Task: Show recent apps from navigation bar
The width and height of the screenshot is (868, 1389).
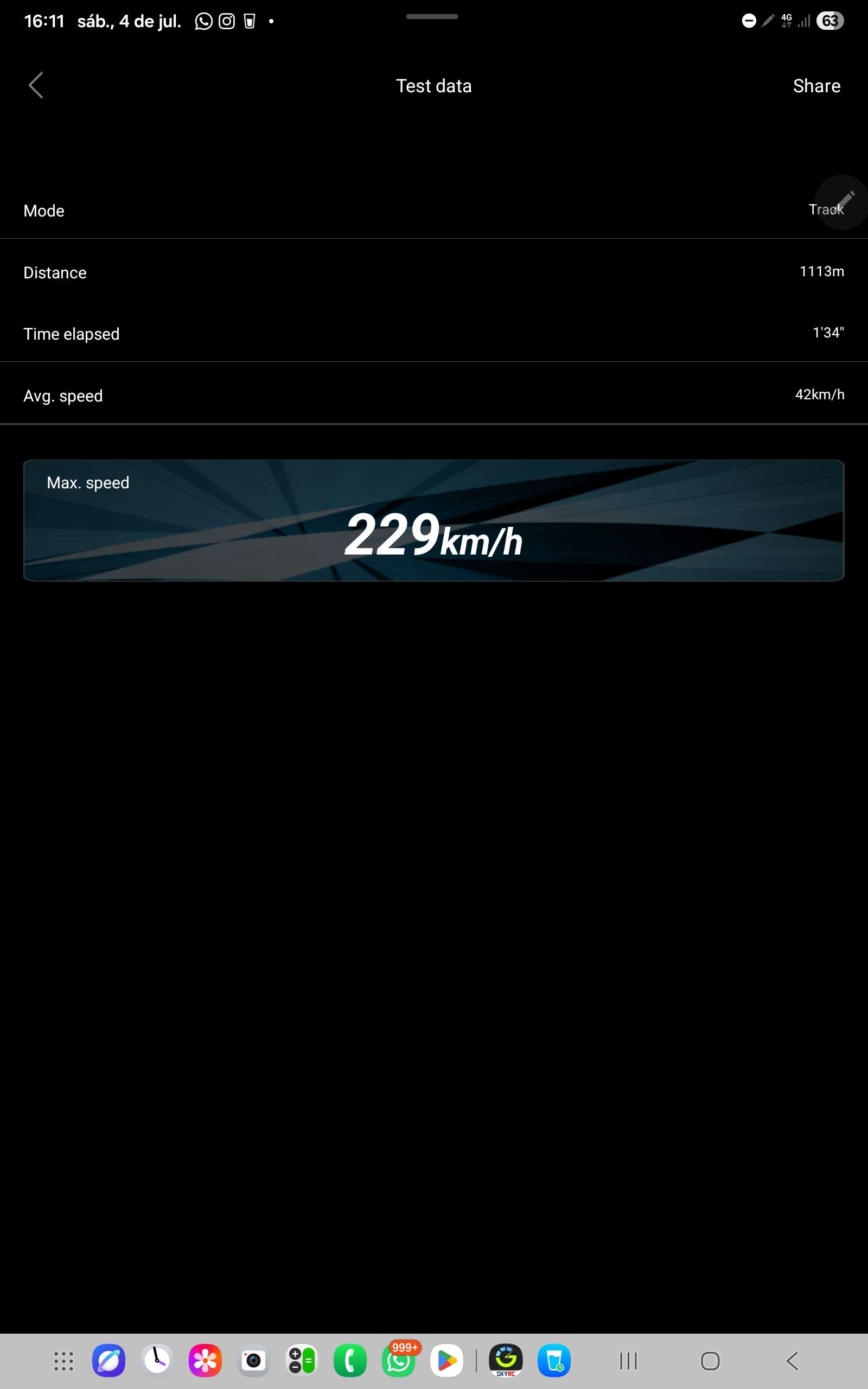Action: point(628,1361)
